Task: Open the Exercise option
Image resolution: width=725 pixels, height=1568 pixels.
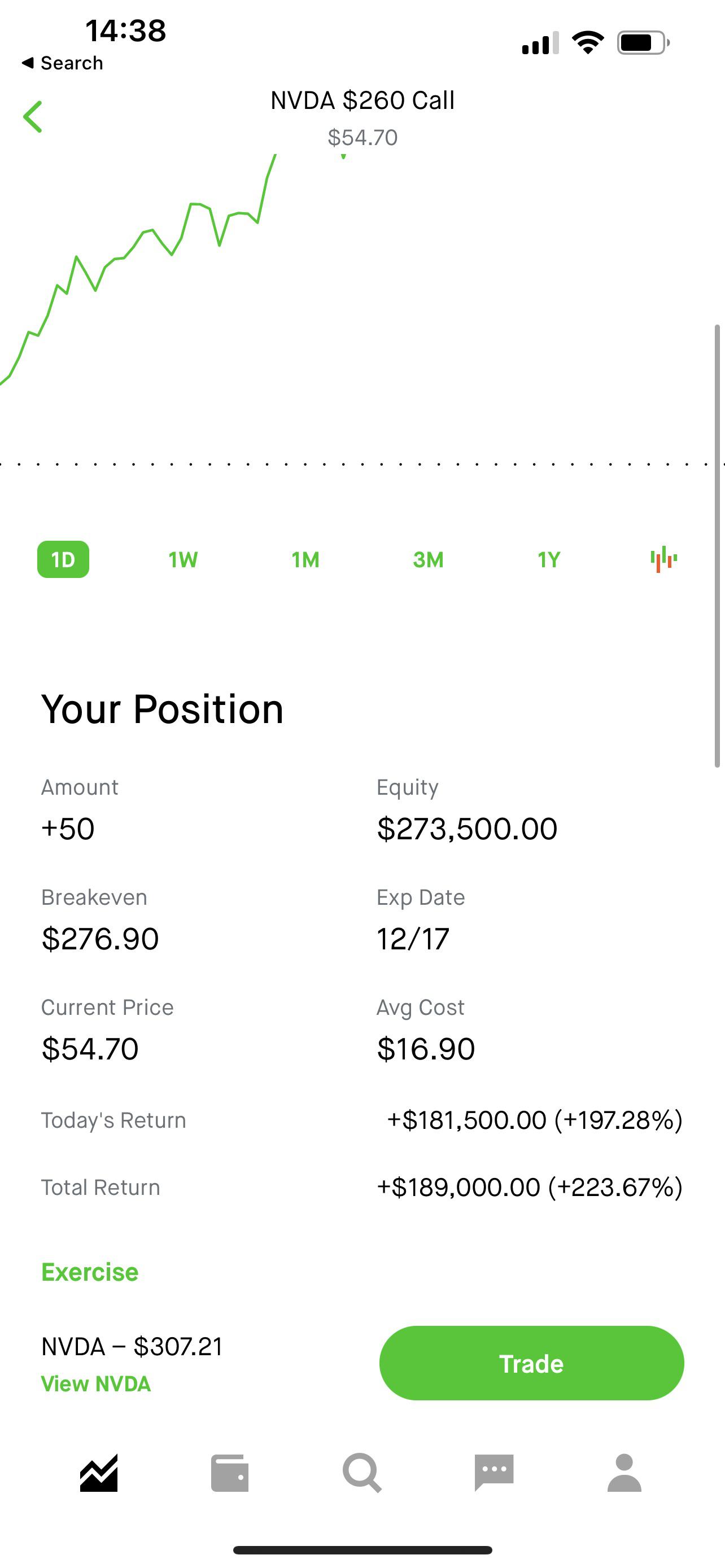Action: pos(89,1272)
